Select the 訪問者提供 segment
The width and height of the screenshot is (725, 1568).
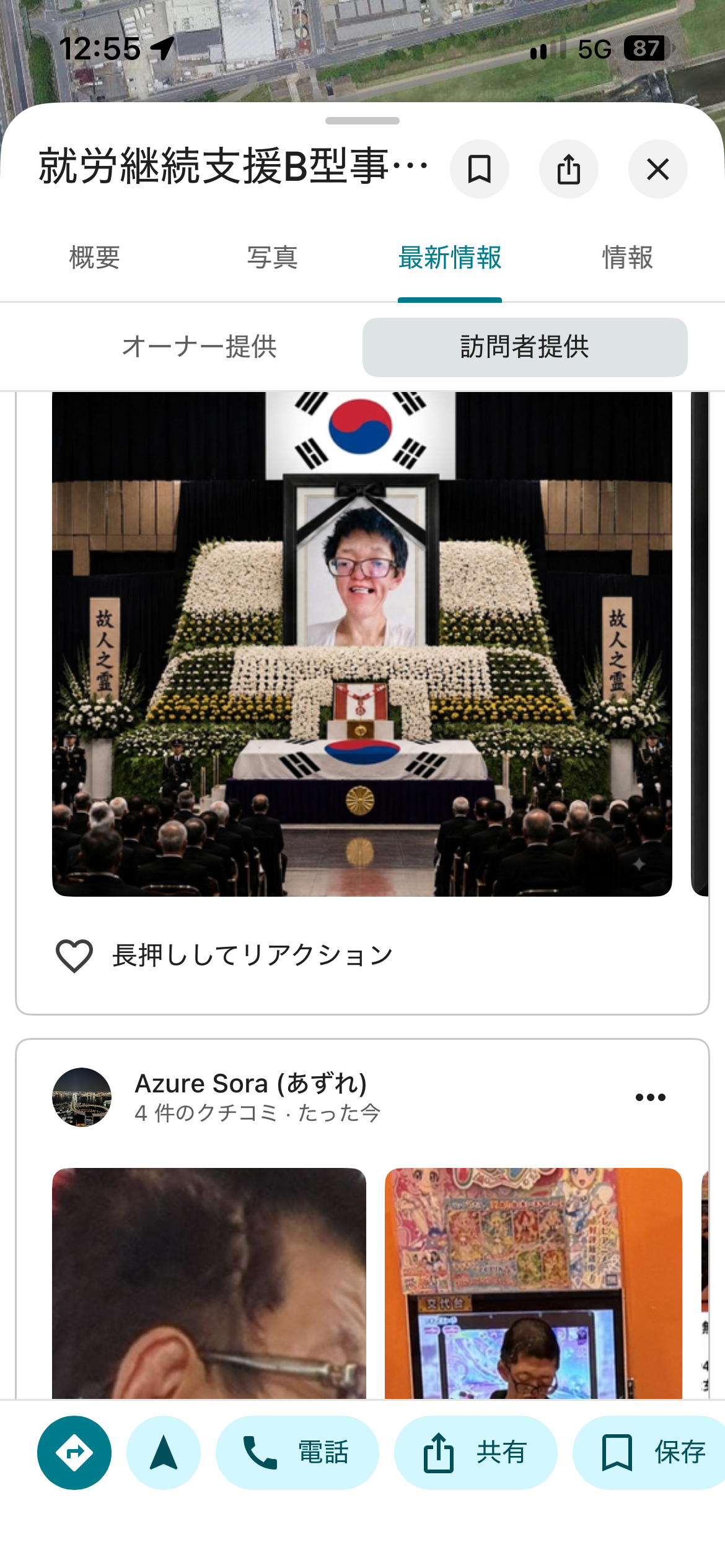(525, 347)
